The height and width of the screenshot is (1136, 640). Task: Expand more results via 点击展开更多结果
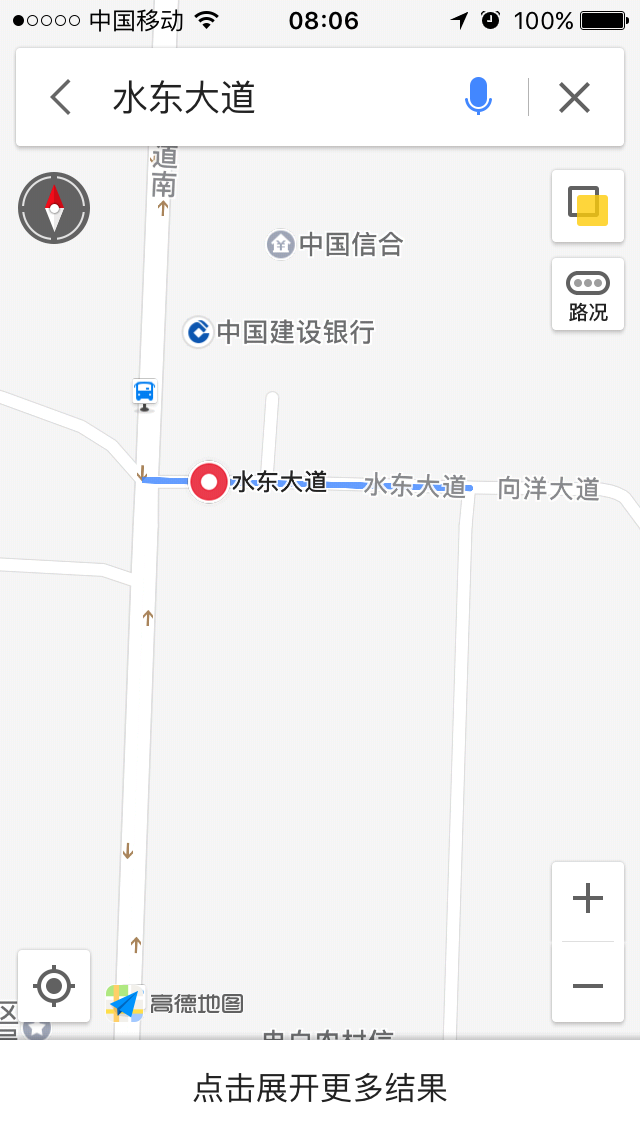coord(320,1088)
